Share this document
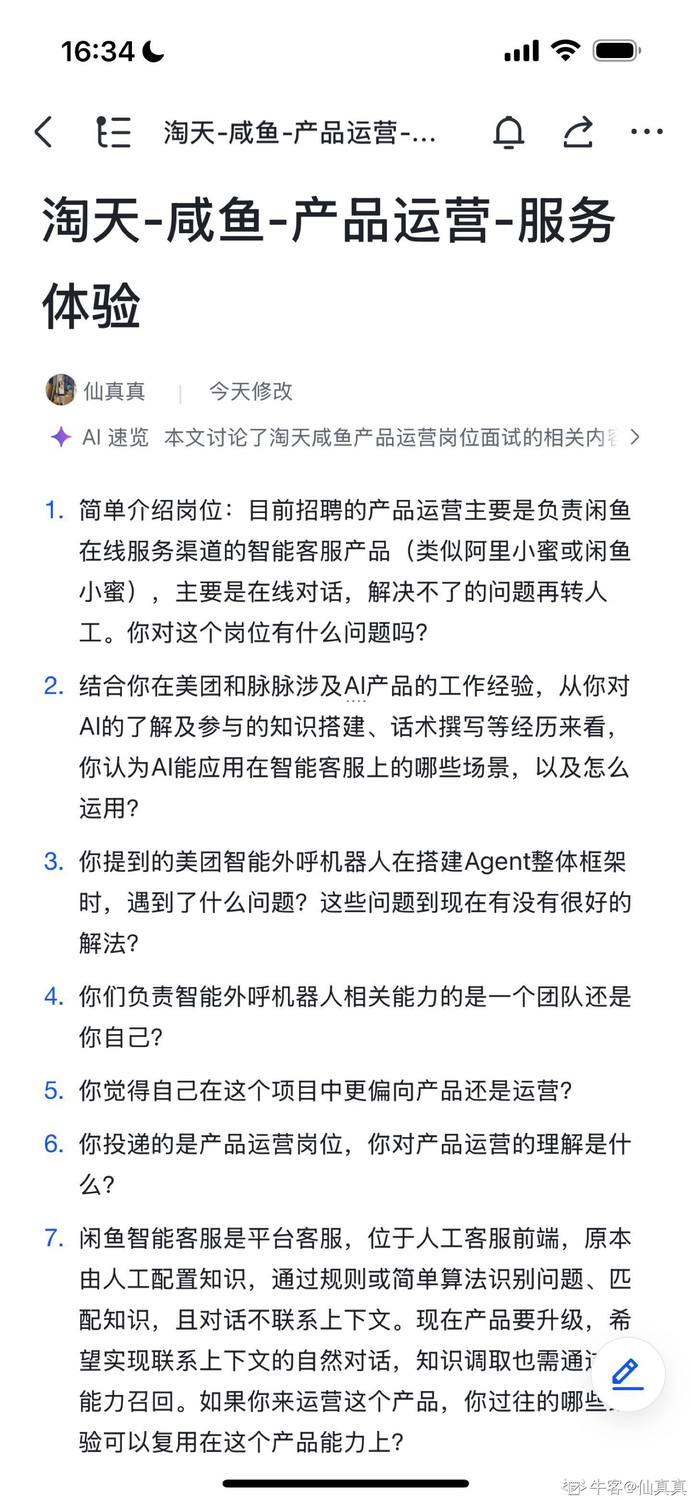This screenshot has width=691, height=1500. click(578, 132)
